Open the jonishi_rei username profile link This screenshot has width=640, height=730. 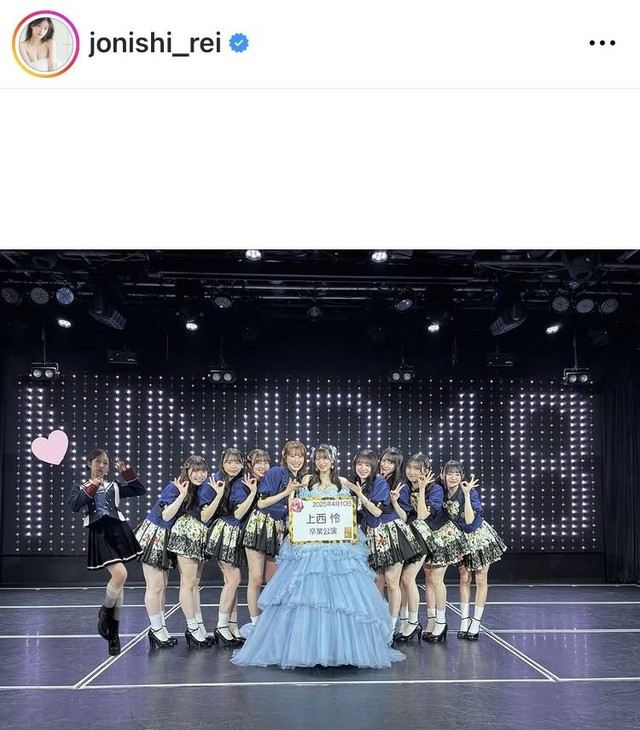coord(154,44)
